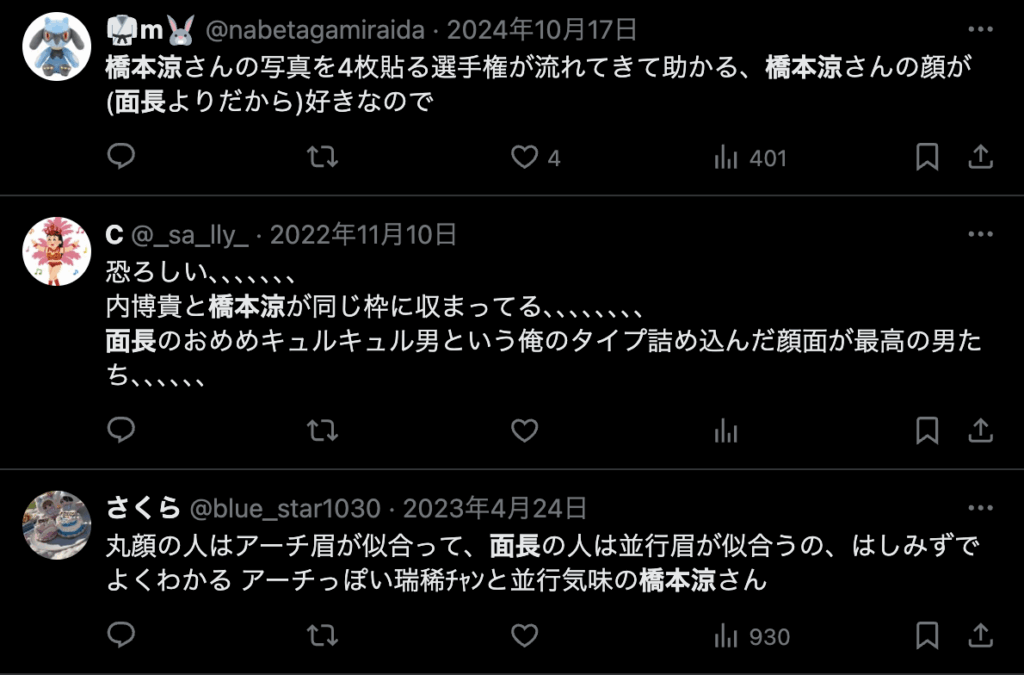Image resolution: width=1024 pixels, height=675 pixels.
Task: Reply to the post by @_sa_lly_
Action: click(121, 431)
